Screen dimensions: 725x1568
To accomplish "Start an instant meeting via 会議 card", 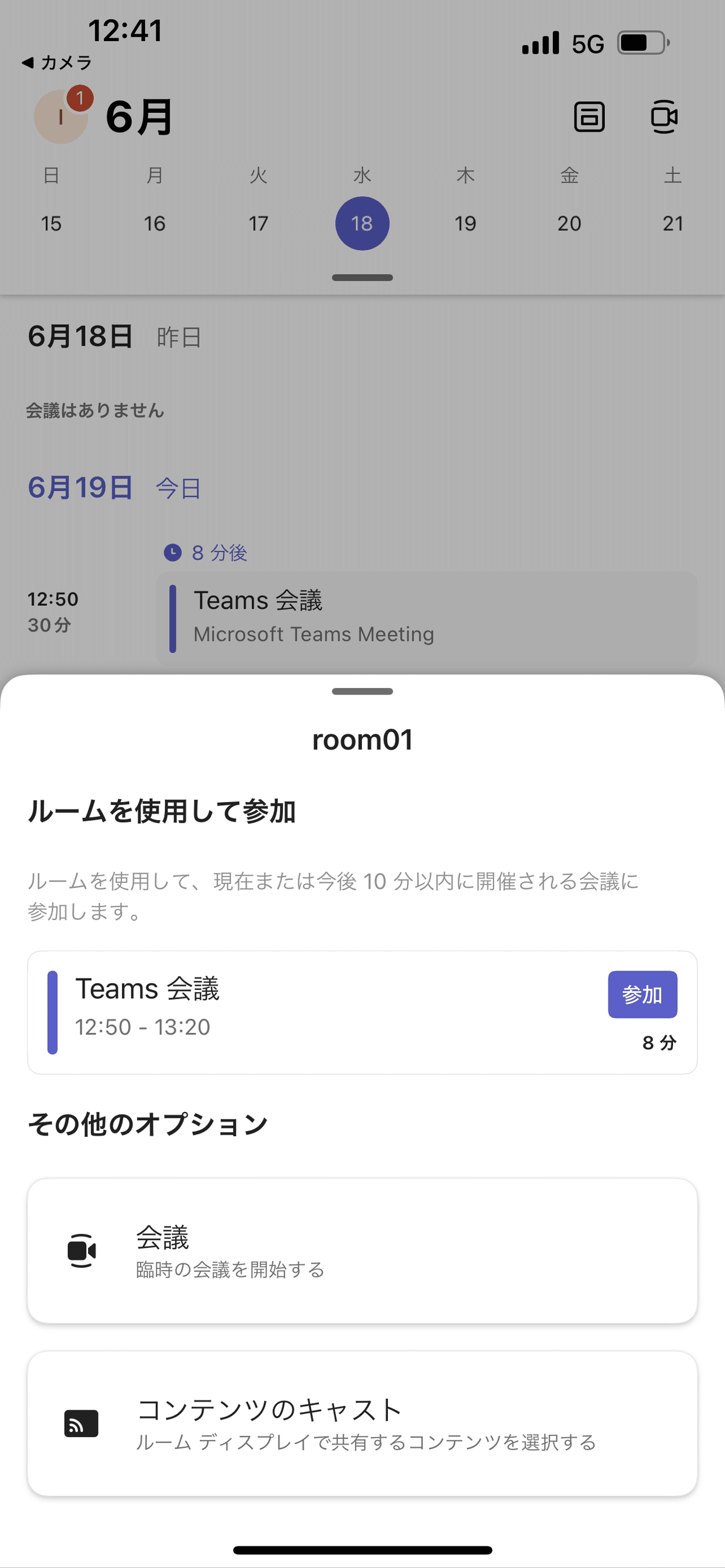I will [362, 1250].
